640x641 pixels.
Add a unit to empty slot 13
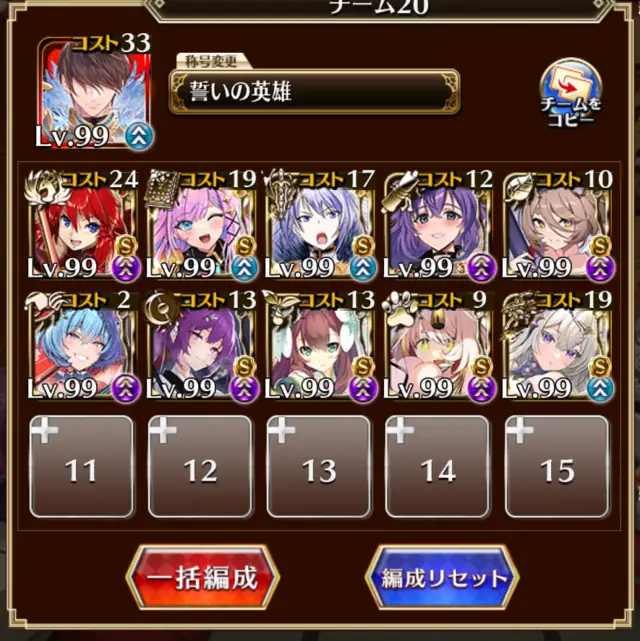click(320, 467)
